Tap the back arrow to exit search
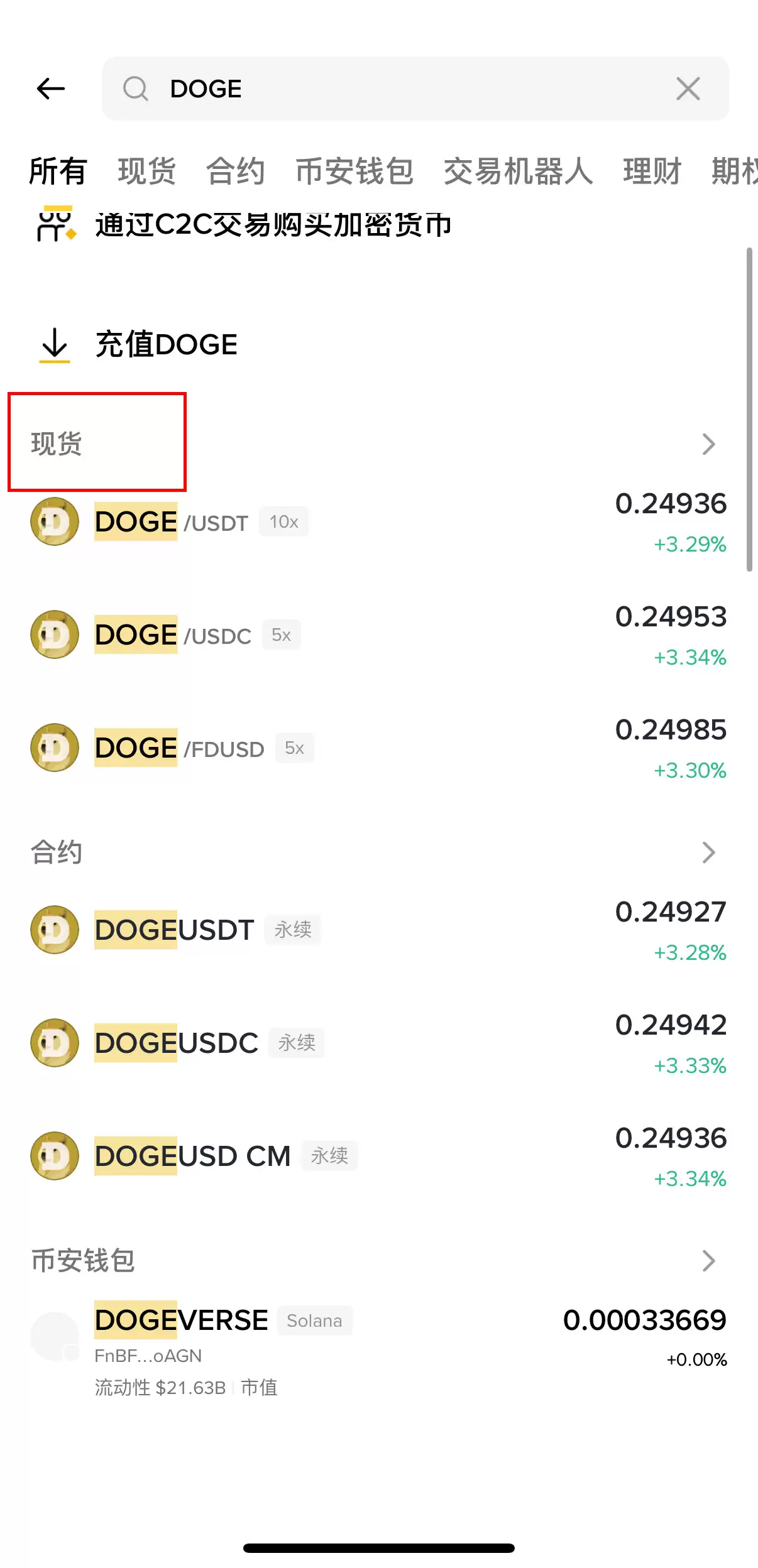Viewport: 758px width, 1568px height. [x=52, y=89]
